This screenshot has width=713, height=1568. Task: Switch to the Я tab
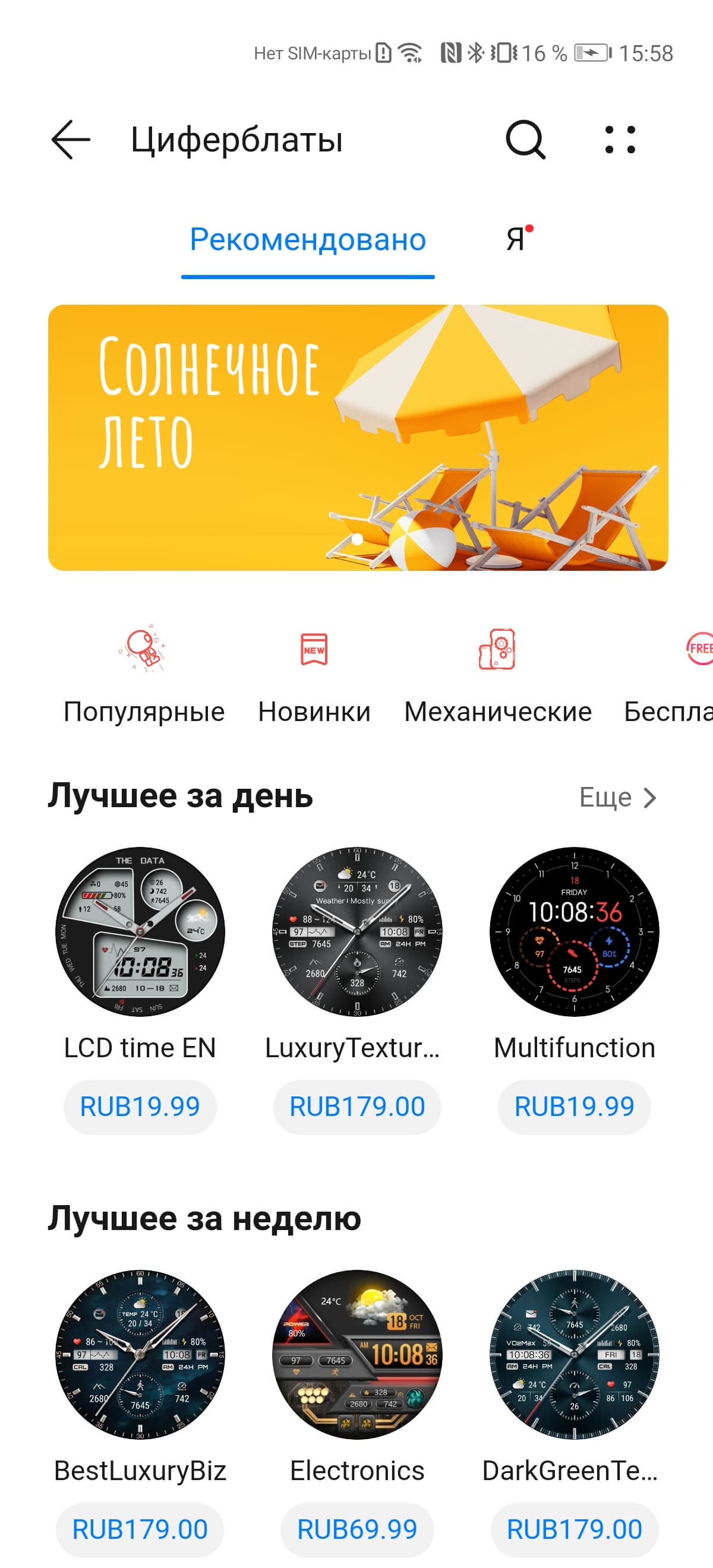[517, 239]
